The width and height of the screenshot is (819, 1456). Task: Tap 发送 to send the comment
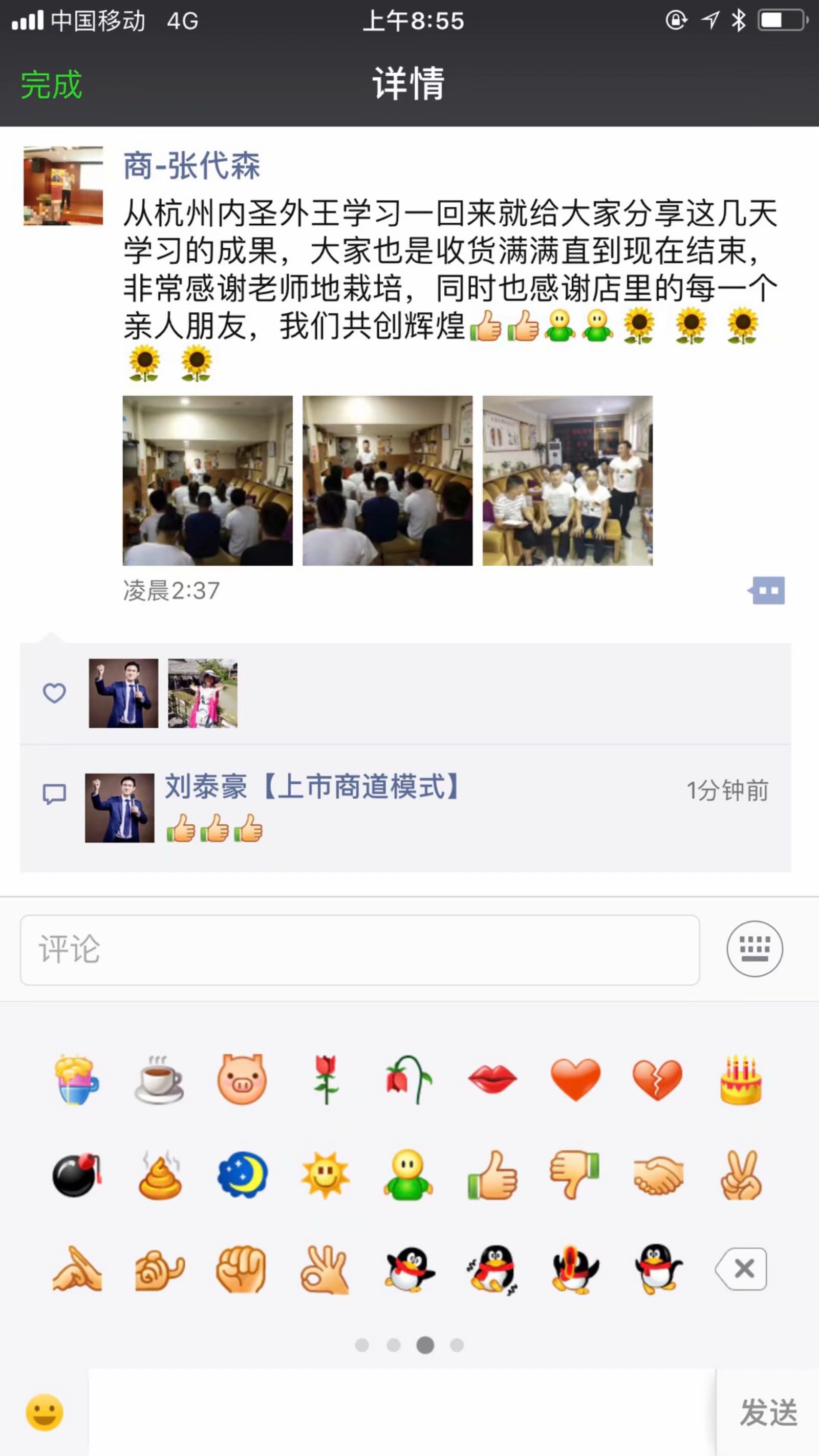tap(768, 1412)
